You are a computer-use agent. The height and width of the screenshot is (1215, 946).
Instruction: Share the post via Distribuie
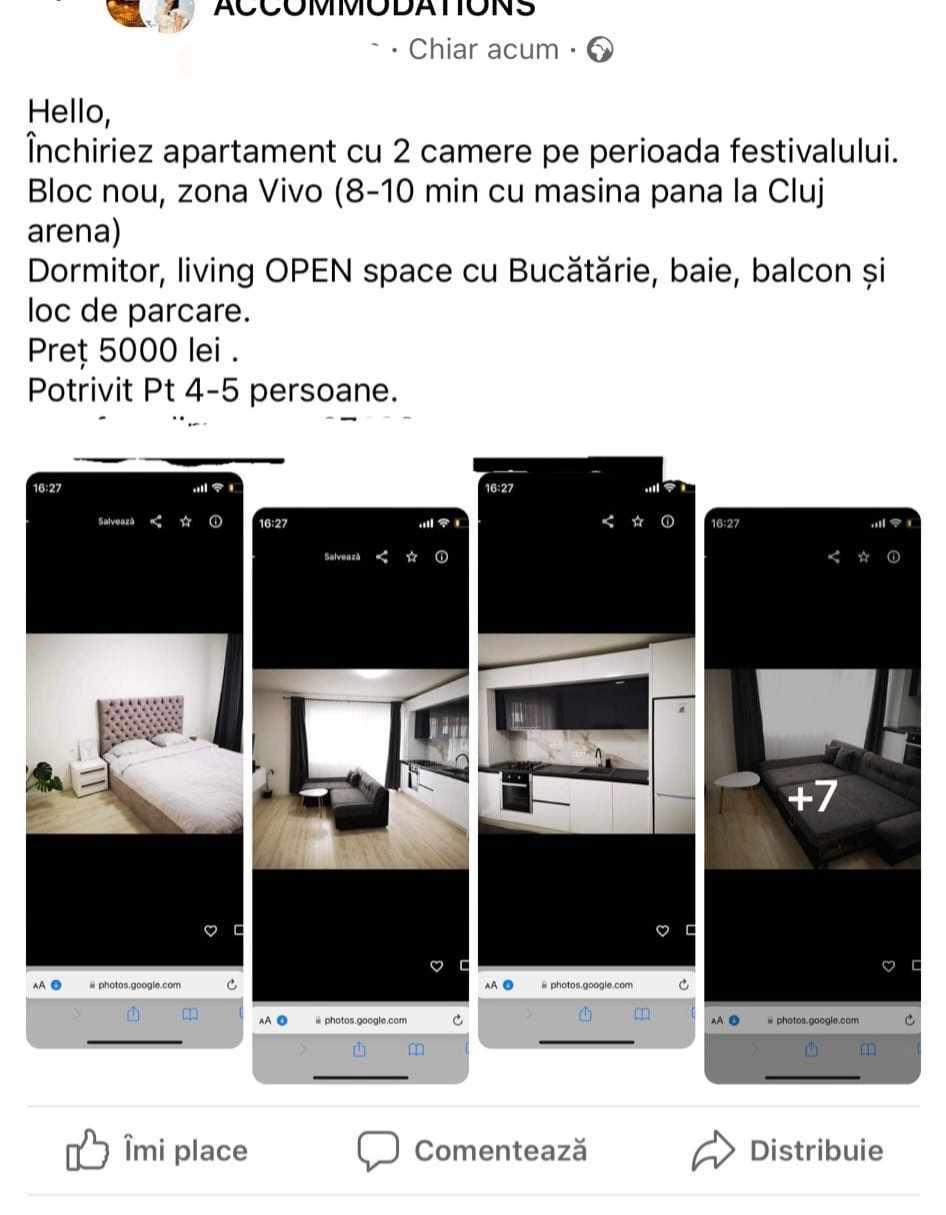click(x=788, y=1151)
